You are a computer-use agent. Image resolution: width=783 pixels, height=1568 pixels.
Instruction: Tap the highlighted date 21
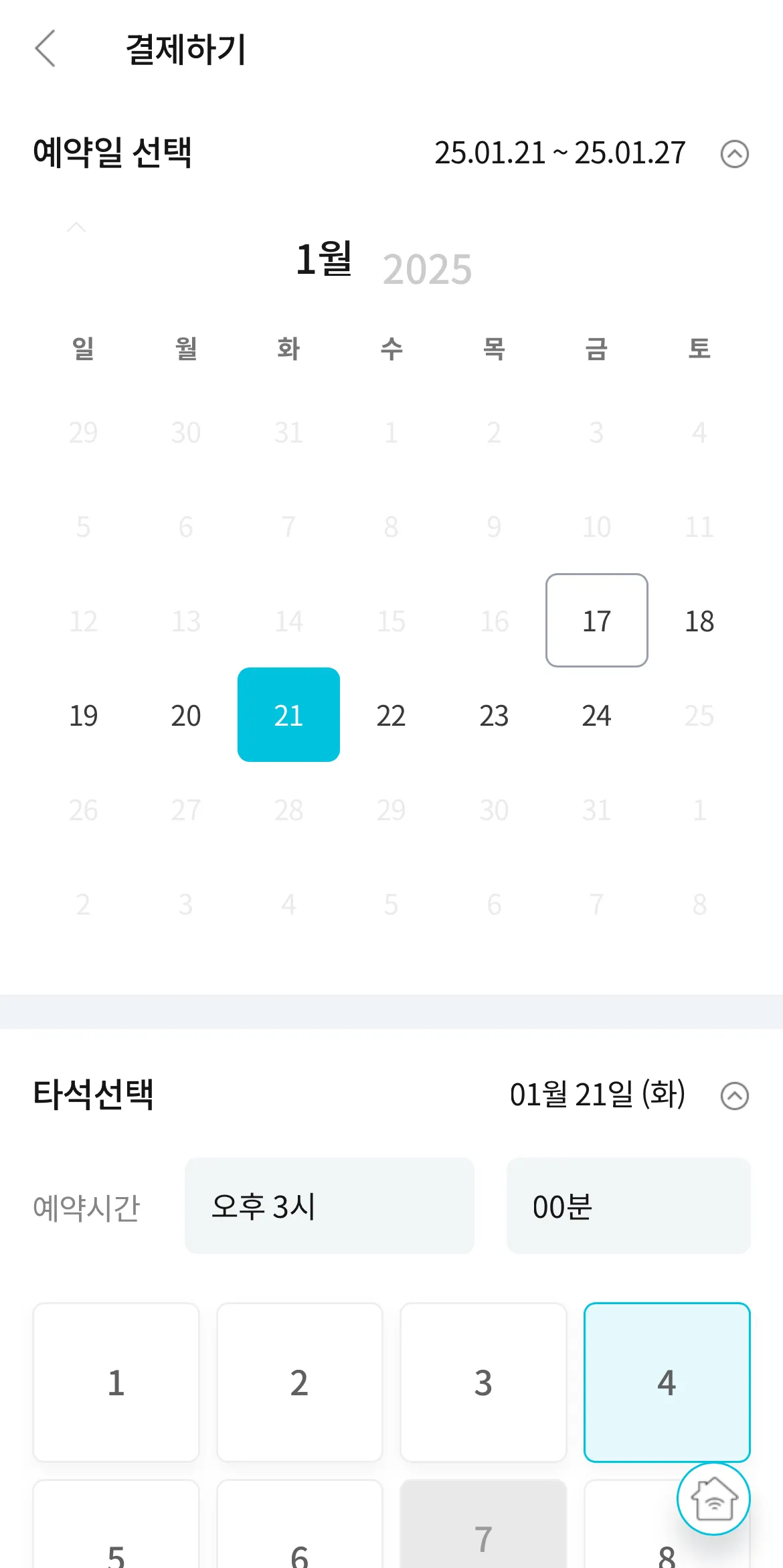click(288, 715)
